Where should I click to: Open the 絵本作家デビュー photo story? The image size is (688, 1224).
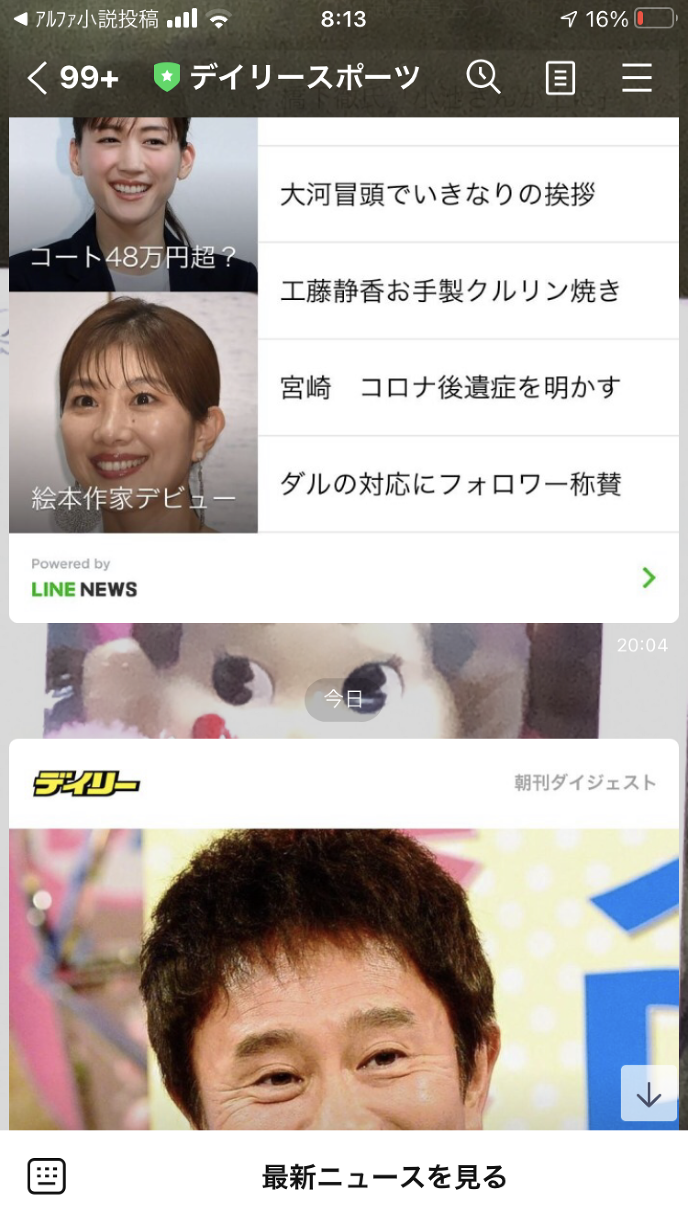pyautogui.click(x=133, y=412)
